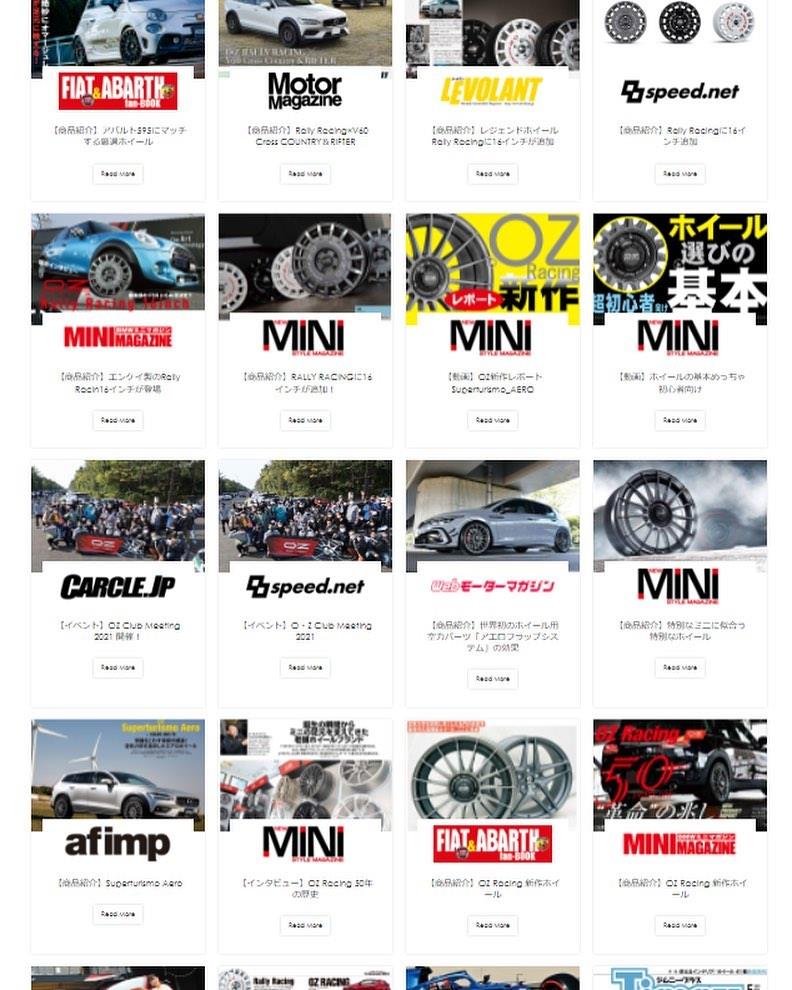Tap Read More under the LEVOLANT article
This screenshot has height=990, width=792.
492,174
